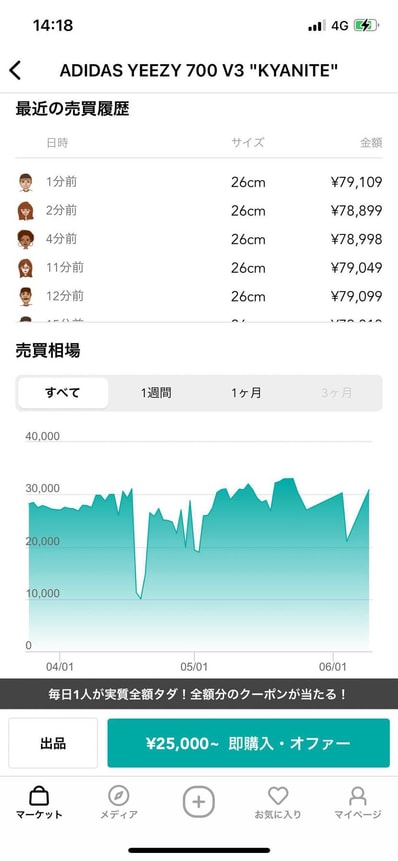Go to マイページ
Image resolution: width=398 pixels, height=861 pixels.
click(x=358, y=803)
